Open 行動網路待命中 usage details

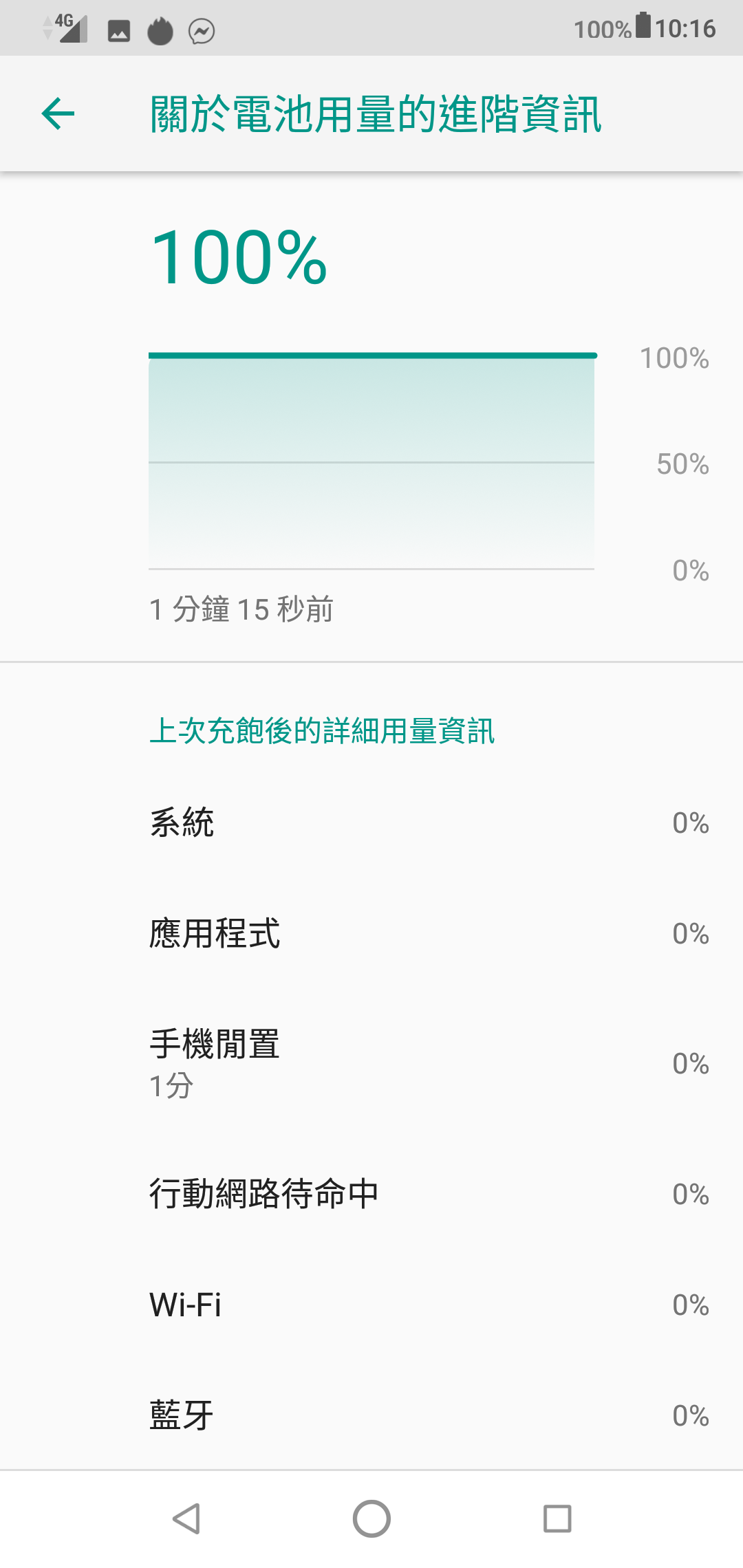(371, 1194)
